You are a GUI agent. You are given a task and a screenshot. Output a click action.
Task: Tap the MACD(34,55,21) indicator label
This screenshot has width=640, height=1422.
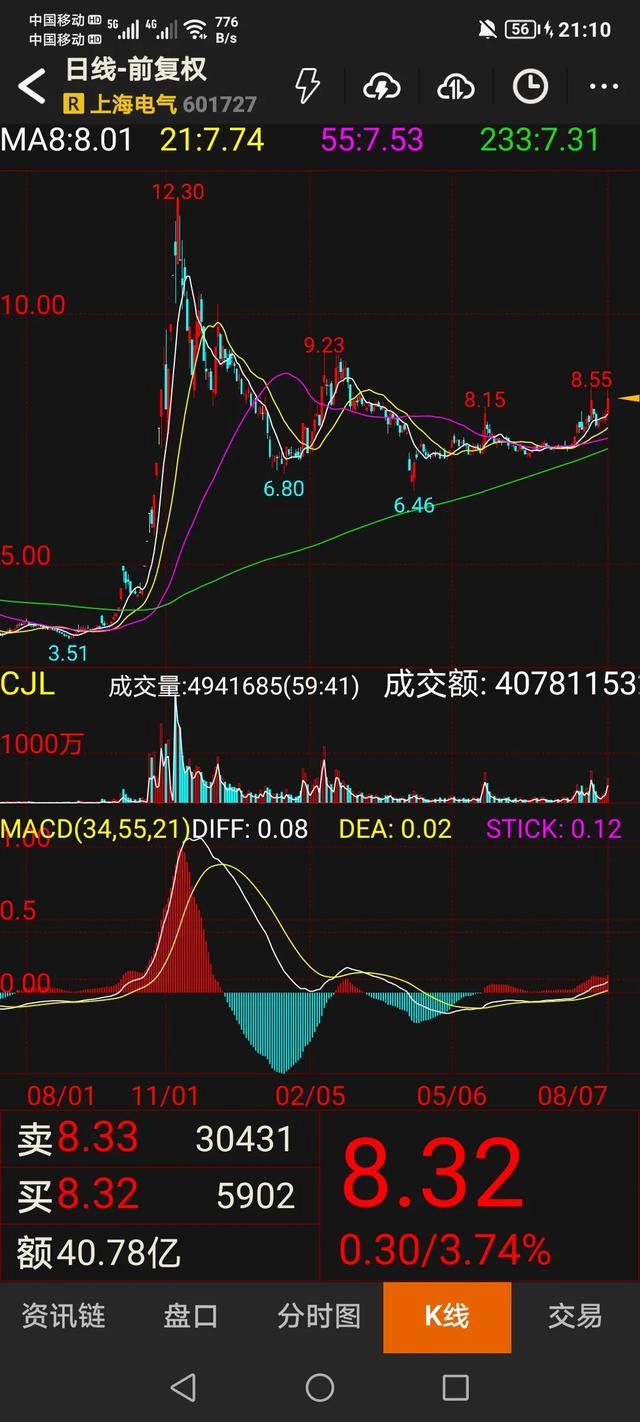(x=94, y=828)
